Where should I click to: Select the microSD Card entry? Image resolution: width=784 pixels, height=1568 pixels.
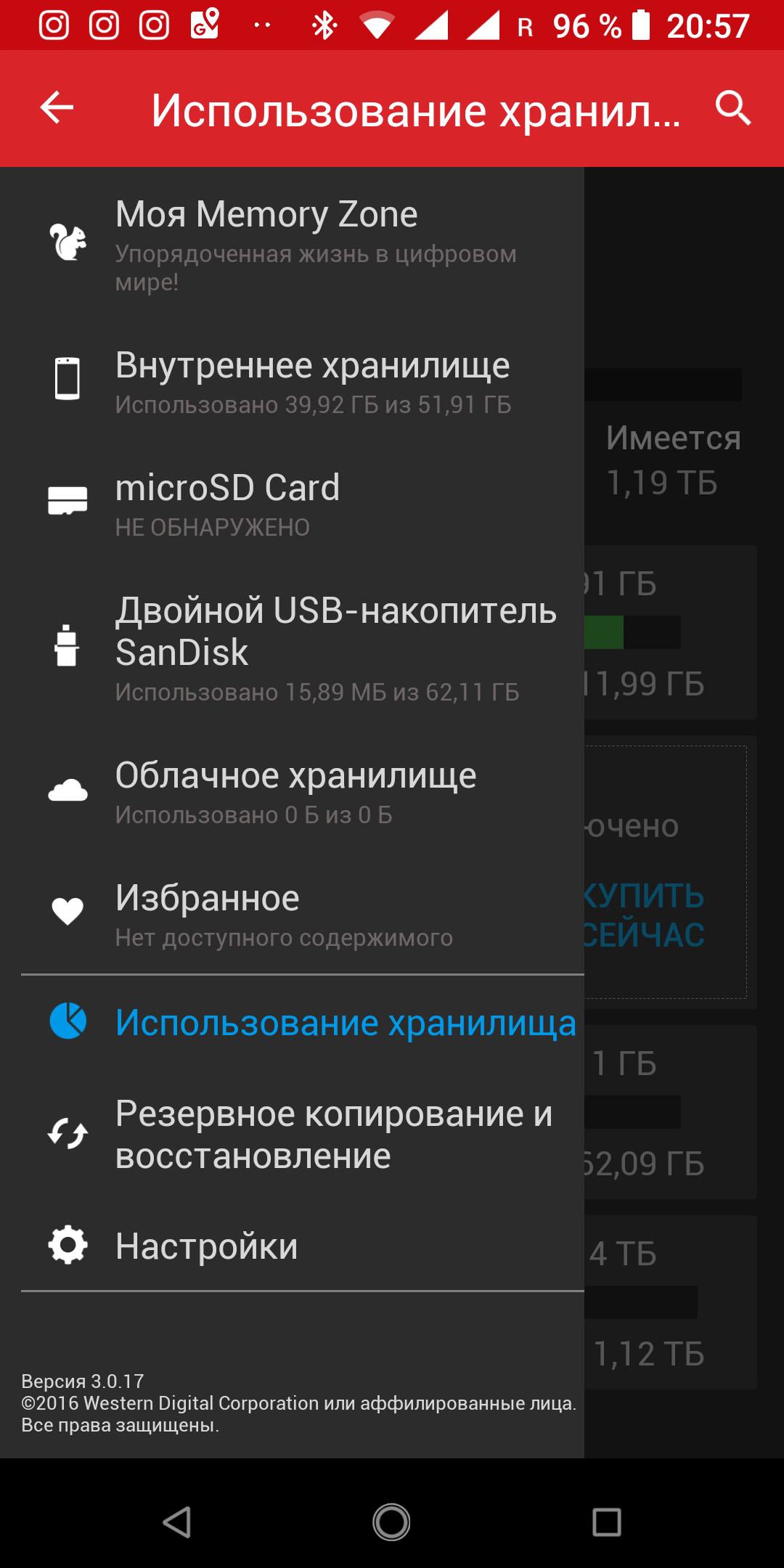pyautogui.click(x=290, y=504)
